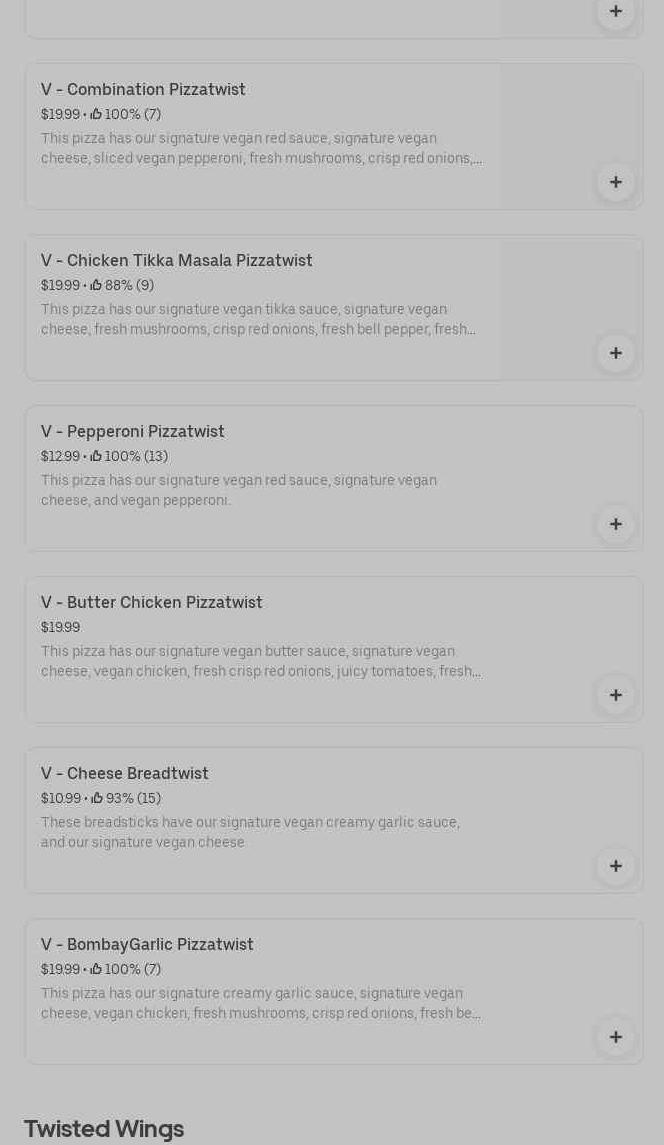664x1145 pixels.
Task: Add V - Pepperoni Pizzatwist to cart
Action: coord(615,524)
